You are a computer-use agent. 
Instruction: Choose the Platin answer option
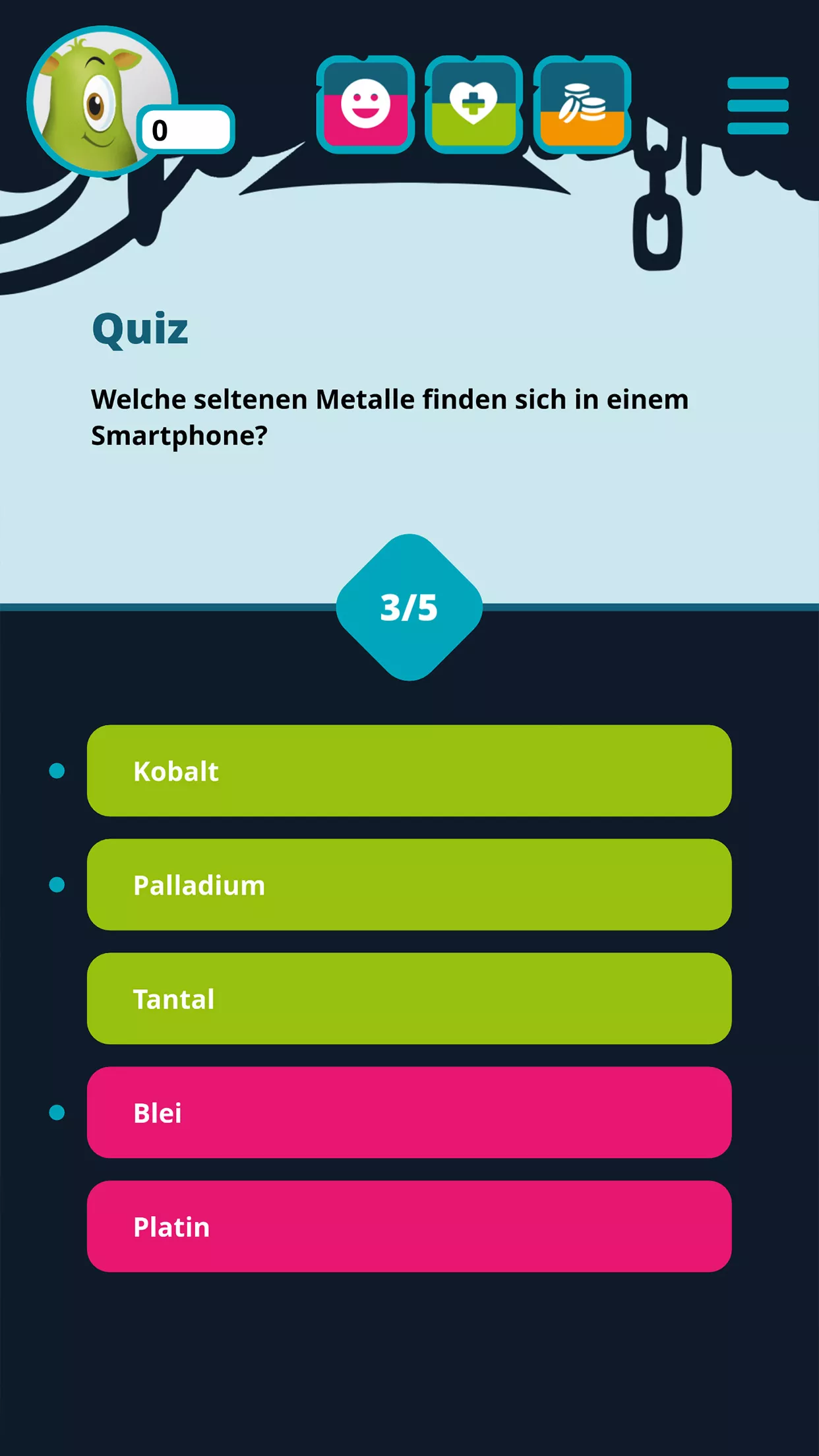click(x=409, y=1227)
